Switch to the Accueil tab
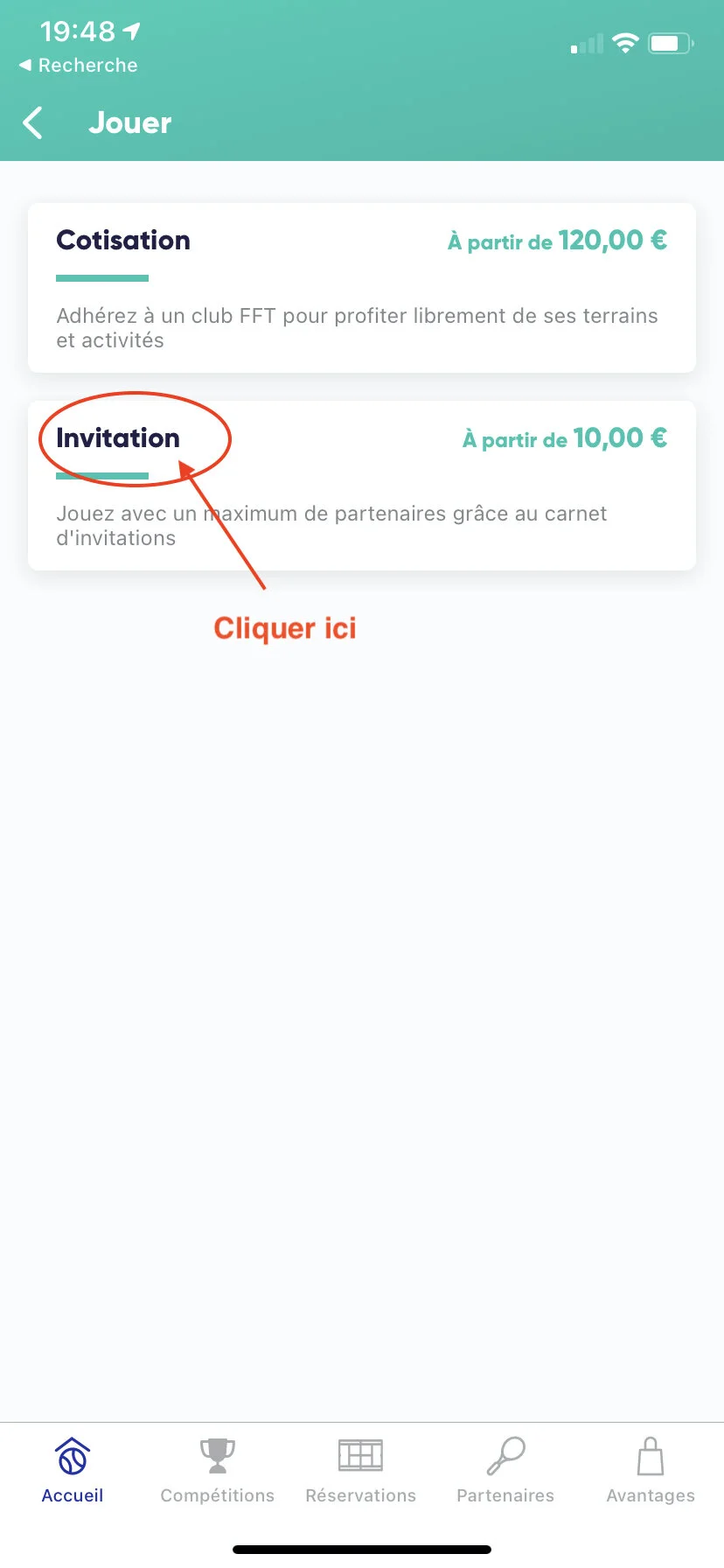 73,1472
